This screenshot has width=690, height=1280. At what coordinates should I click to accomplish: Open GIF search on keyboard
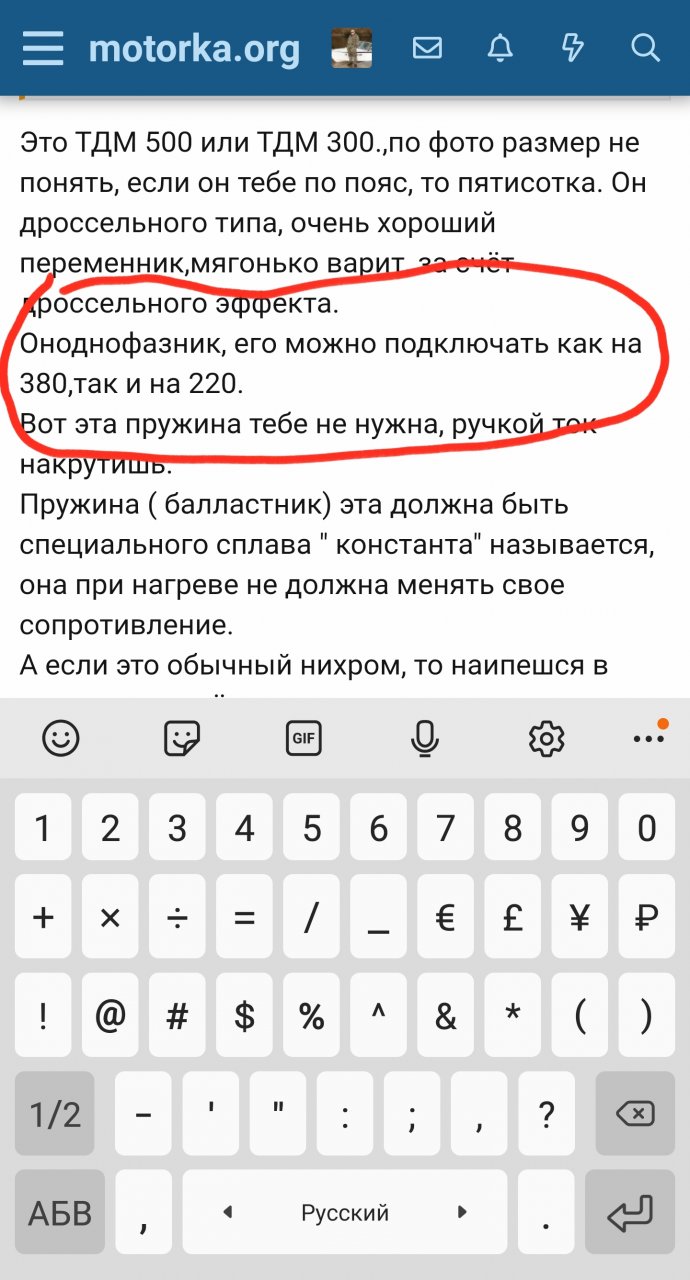point(303,739)
